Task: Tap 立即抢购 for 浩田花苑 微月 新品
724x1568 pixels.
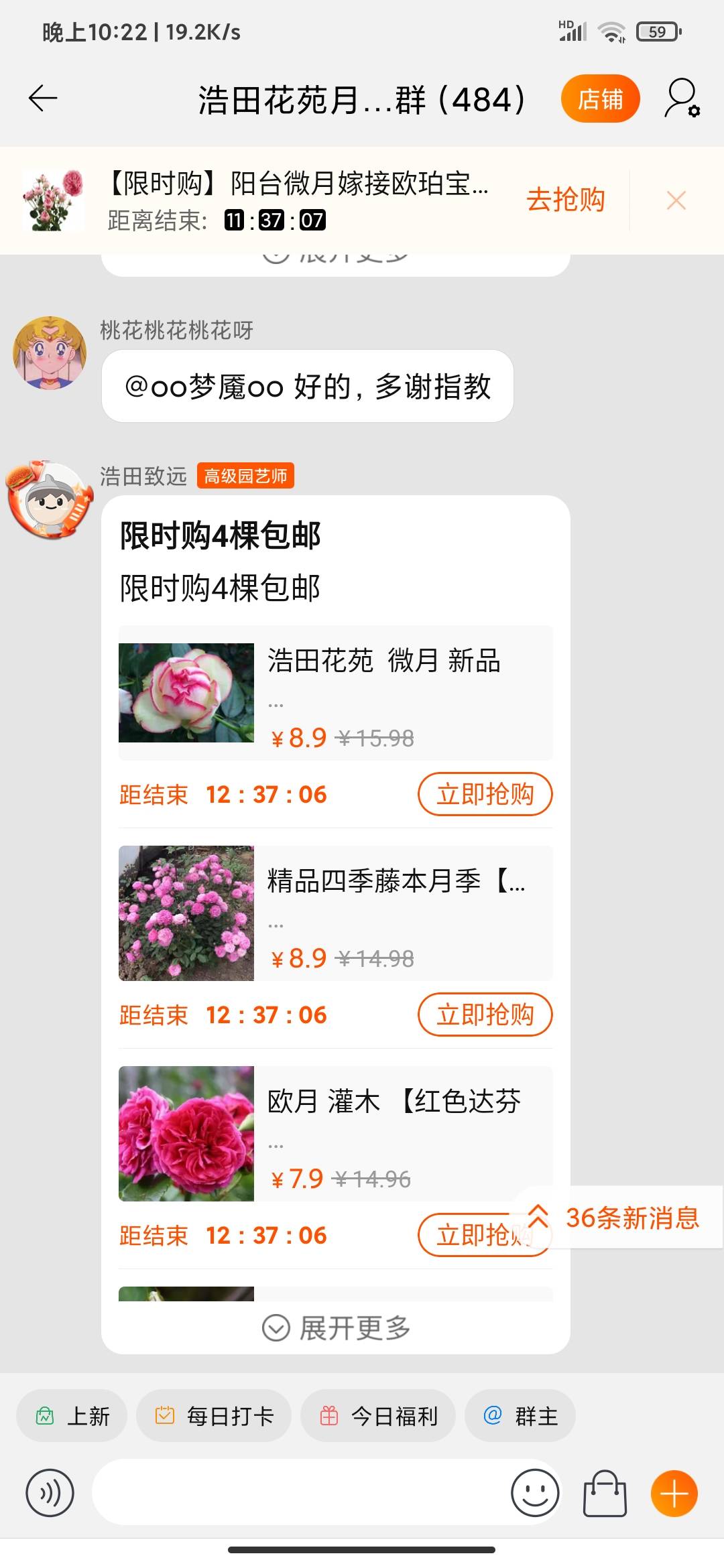Action: point(485,794)
